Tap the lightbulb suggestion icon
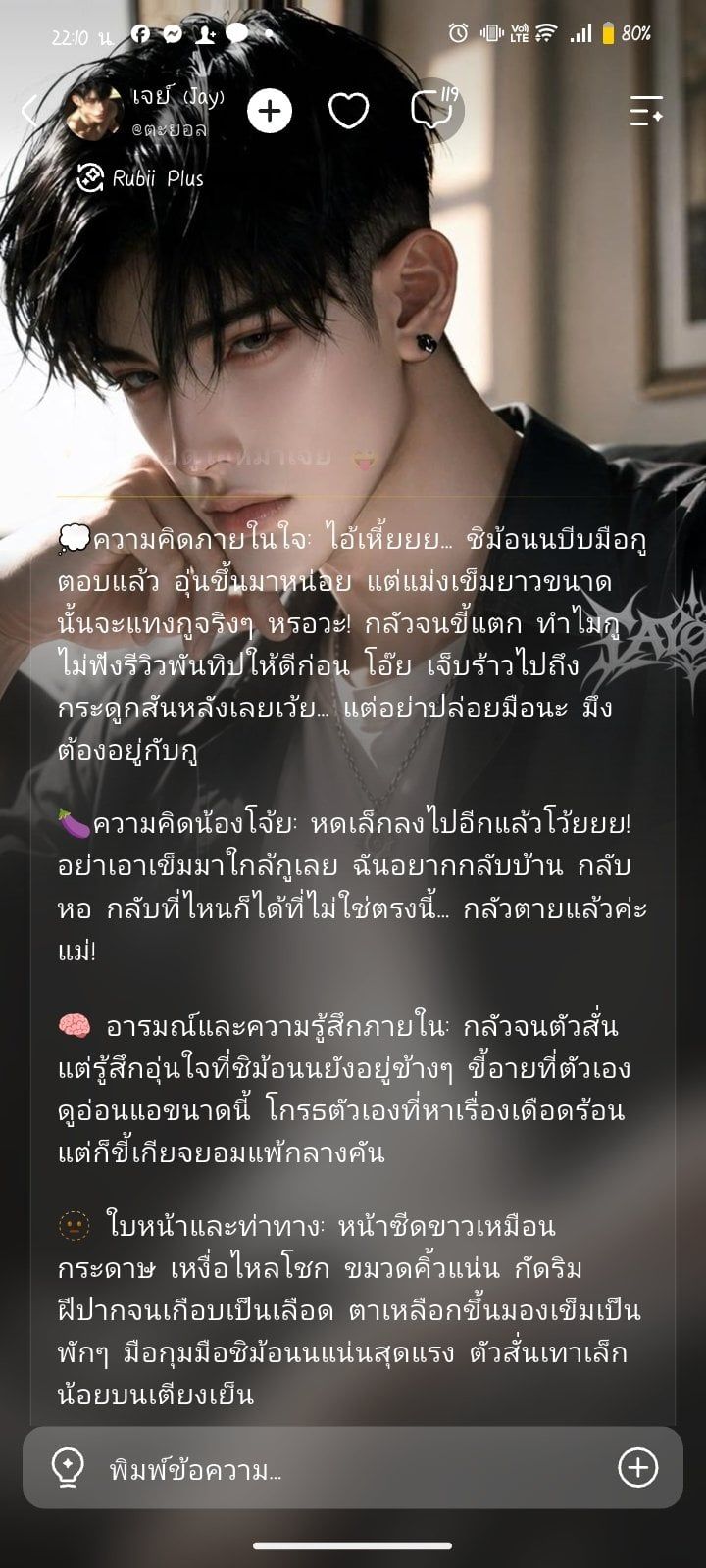Screen dimensions: 706x1568 (67, 1468)
